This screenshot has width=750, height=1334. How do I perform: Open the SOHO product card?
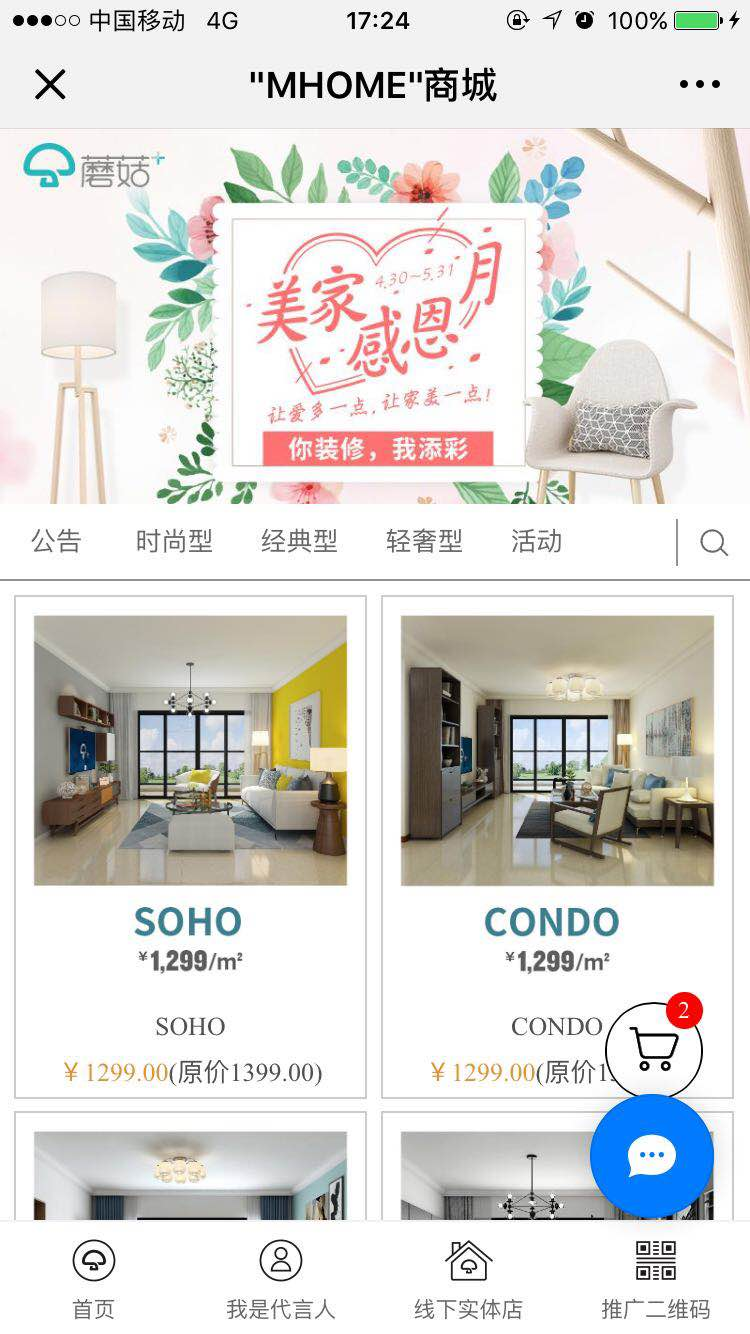tap(190, 846)
